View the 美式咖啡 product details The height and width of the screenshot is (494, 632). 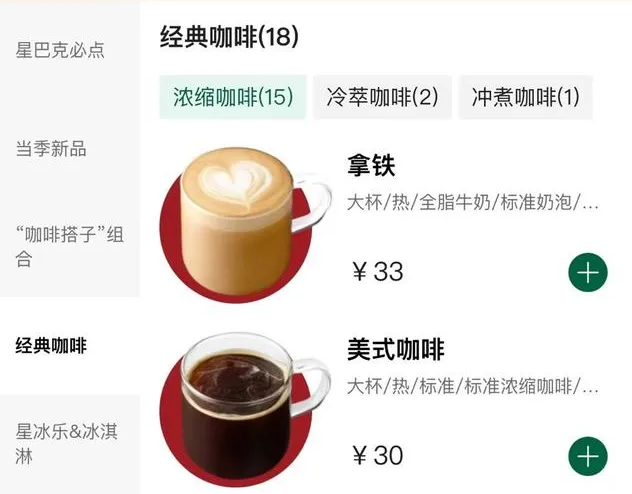click(395, 350)
